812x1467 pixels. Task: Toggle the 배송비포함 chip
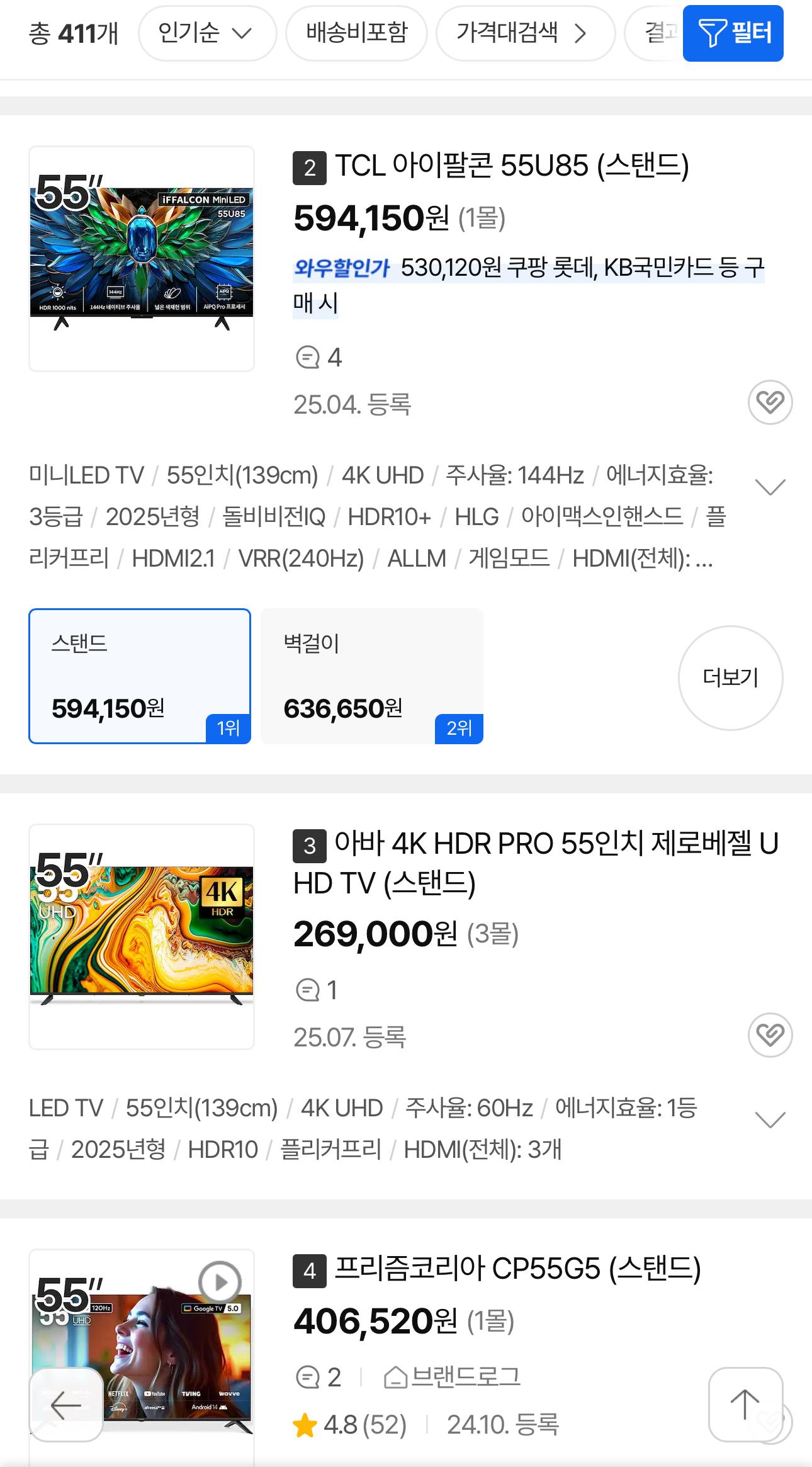click(356, 33)
